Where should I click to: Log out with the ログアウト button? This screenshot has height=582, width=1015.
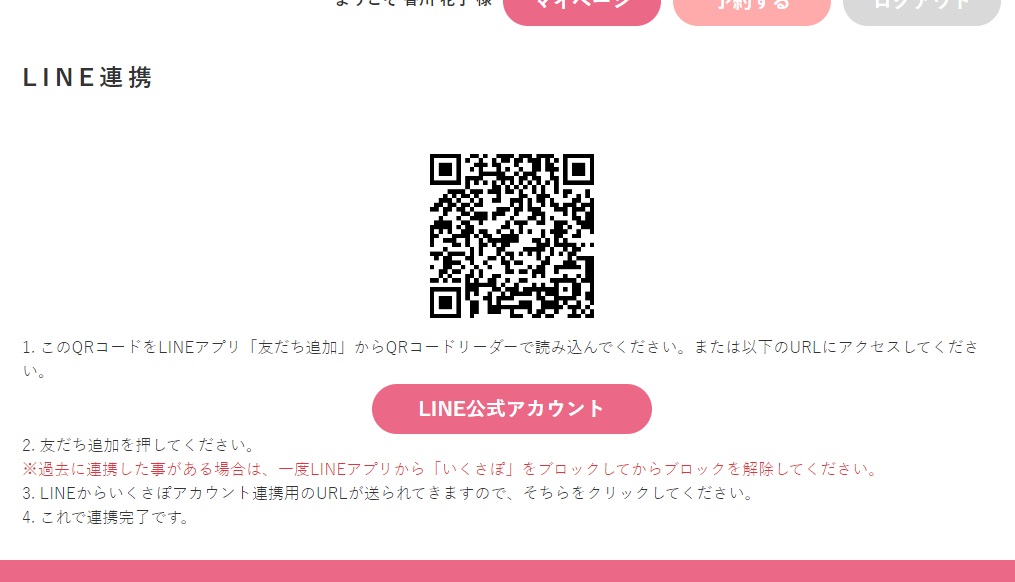[921, 8]
